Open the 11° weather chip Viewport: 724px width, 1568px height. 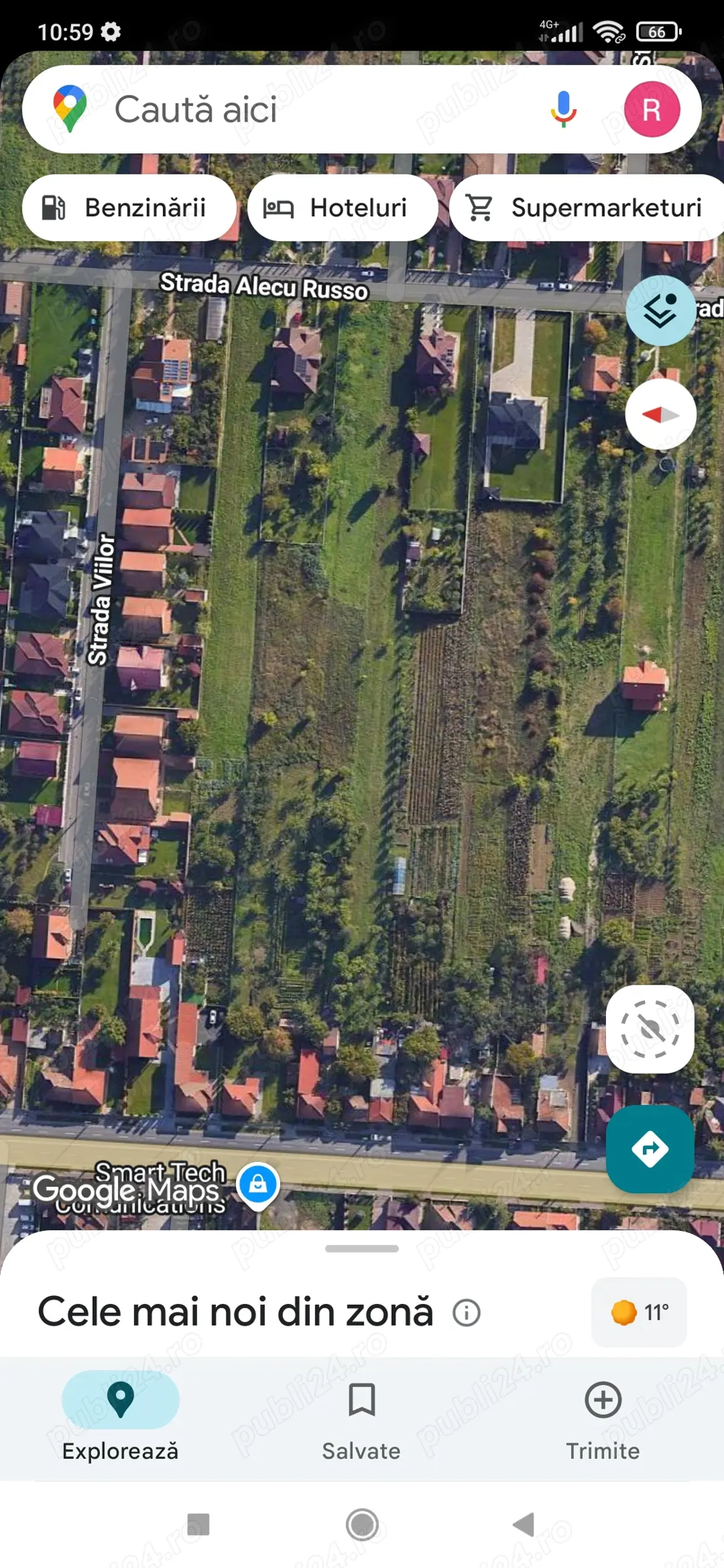(639, 1312)
